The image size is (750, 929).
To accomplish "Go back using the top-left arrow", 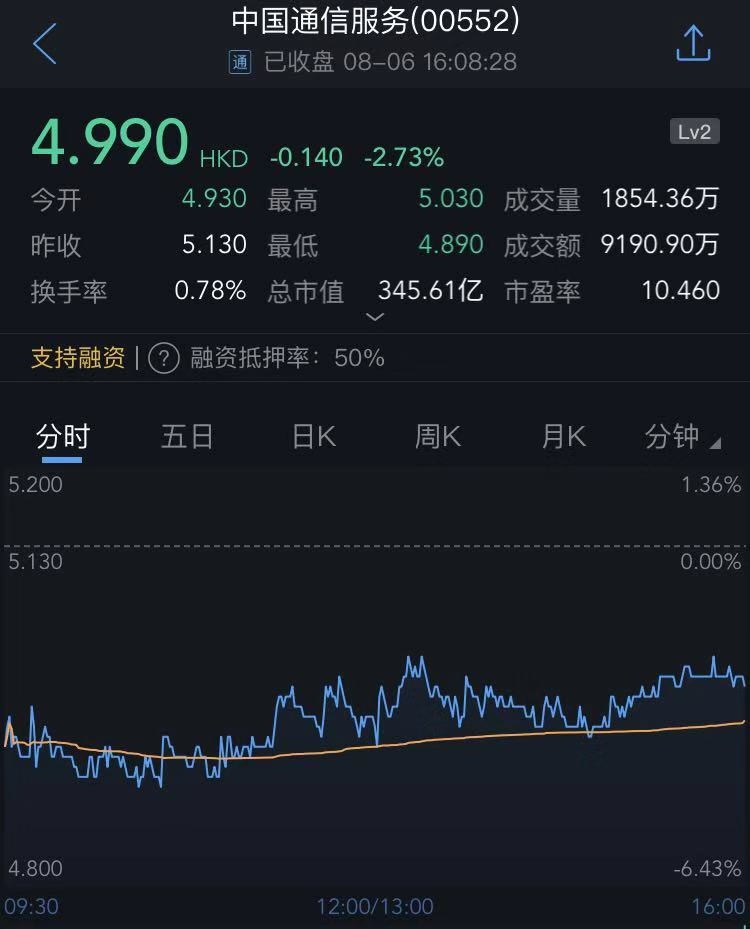I will pos(45,45).
